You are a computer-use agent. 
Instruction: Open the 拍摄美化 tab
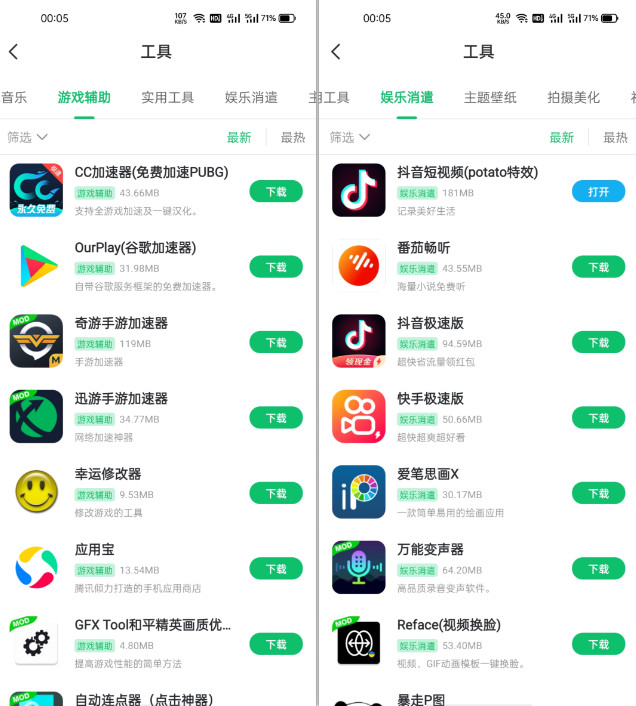[574, 98]
